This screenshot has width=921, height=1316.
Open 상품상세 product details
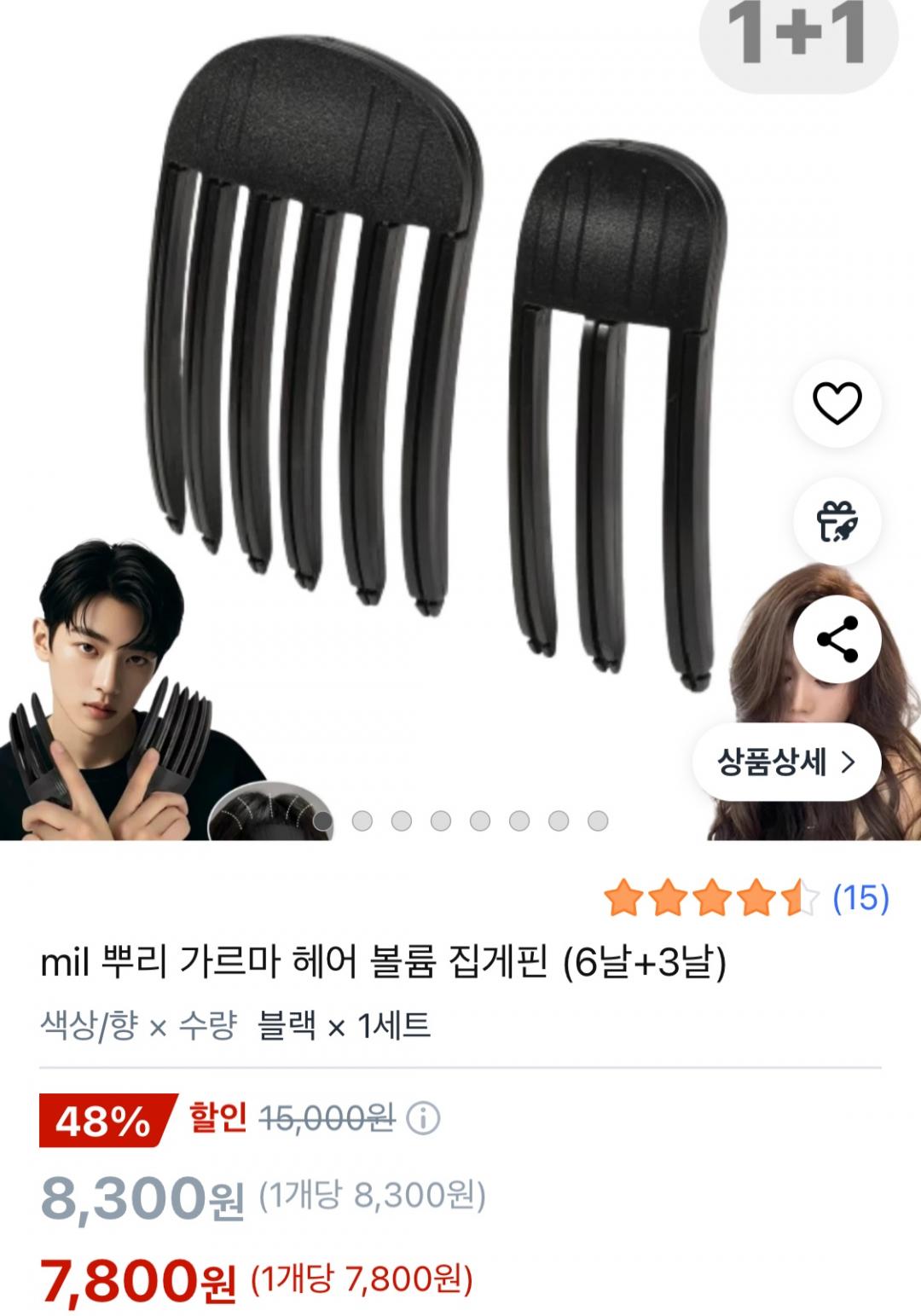click(x=785, y=762)
